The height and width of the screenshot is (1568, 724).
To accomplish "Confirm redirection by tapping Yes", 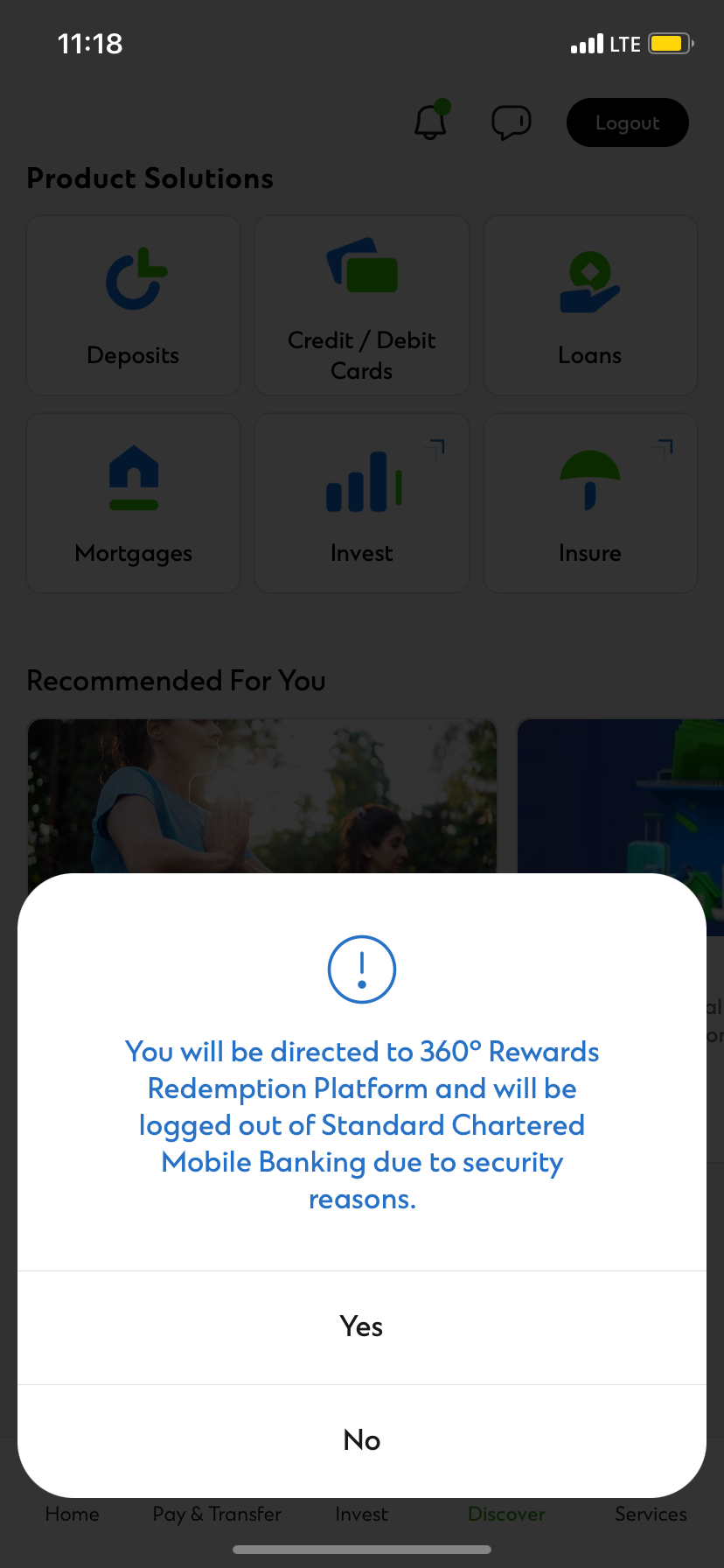I will [x=361, y=1326].
